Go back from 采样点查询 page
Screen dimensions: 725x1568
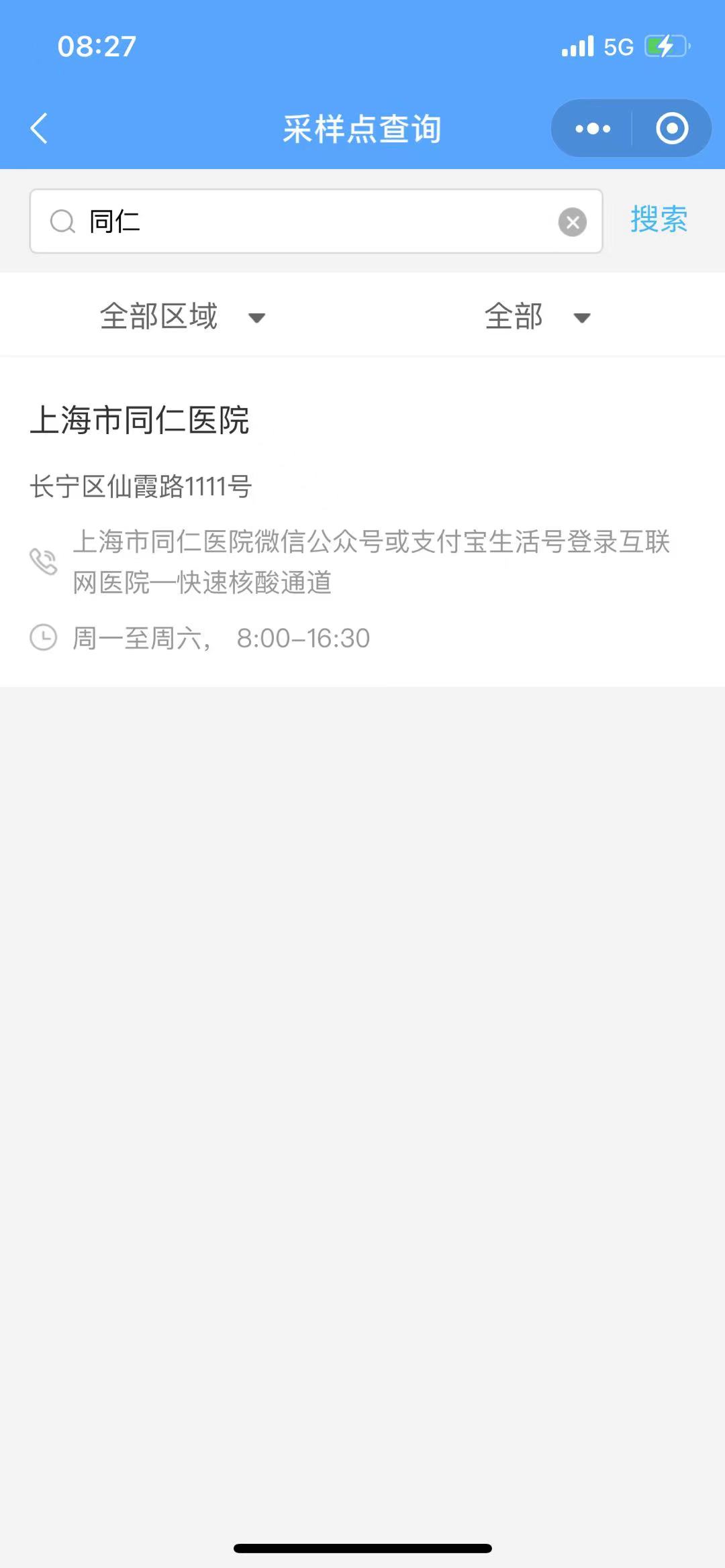click(x=39, y=128)
